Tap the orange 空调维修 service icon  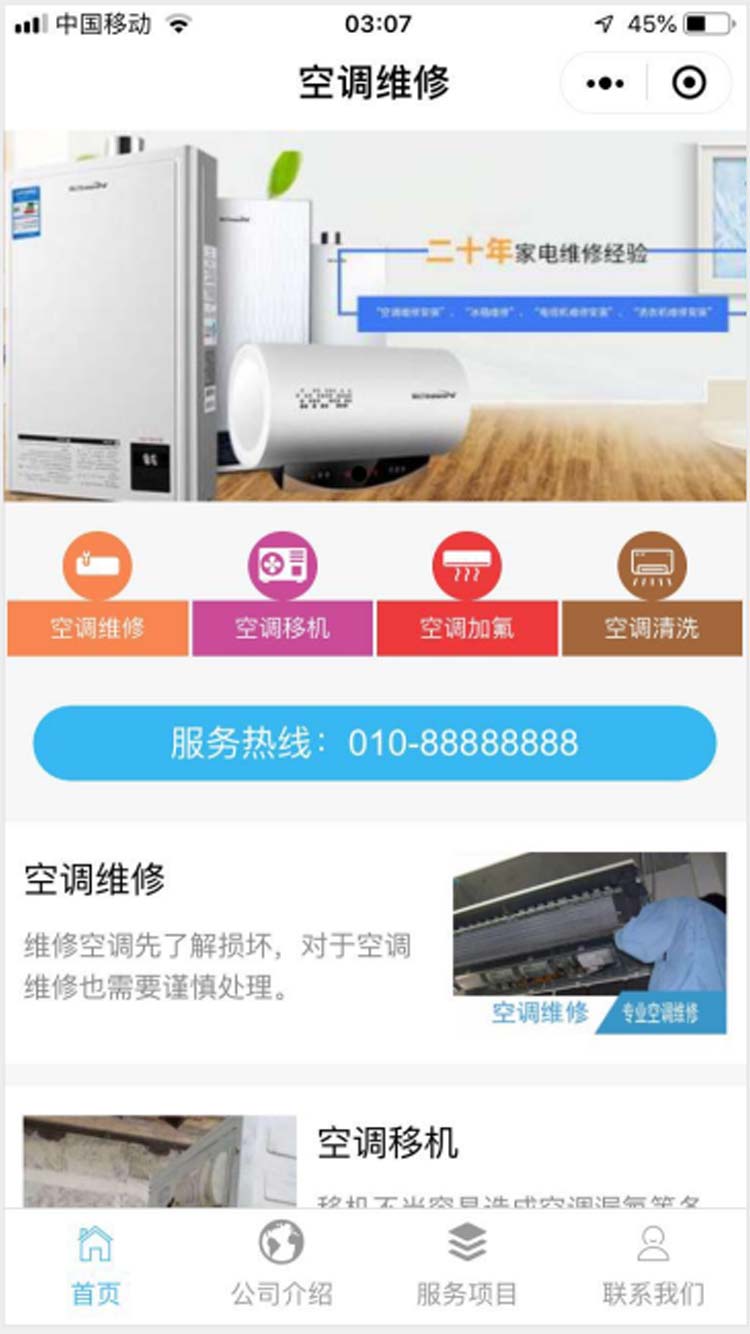95,566
